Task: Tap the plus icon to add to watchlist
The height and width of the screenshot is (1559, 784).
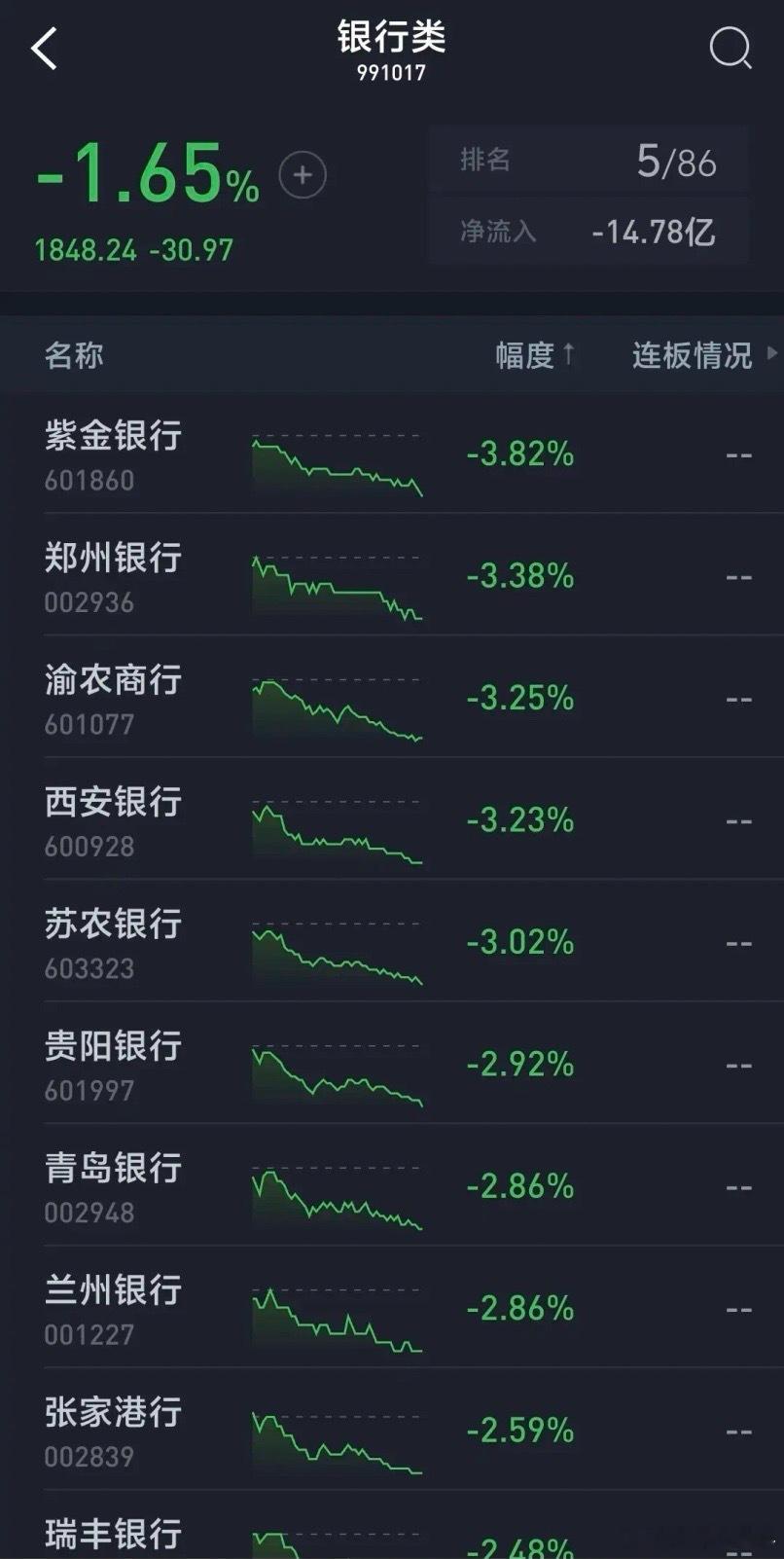Action: point(303,174)
